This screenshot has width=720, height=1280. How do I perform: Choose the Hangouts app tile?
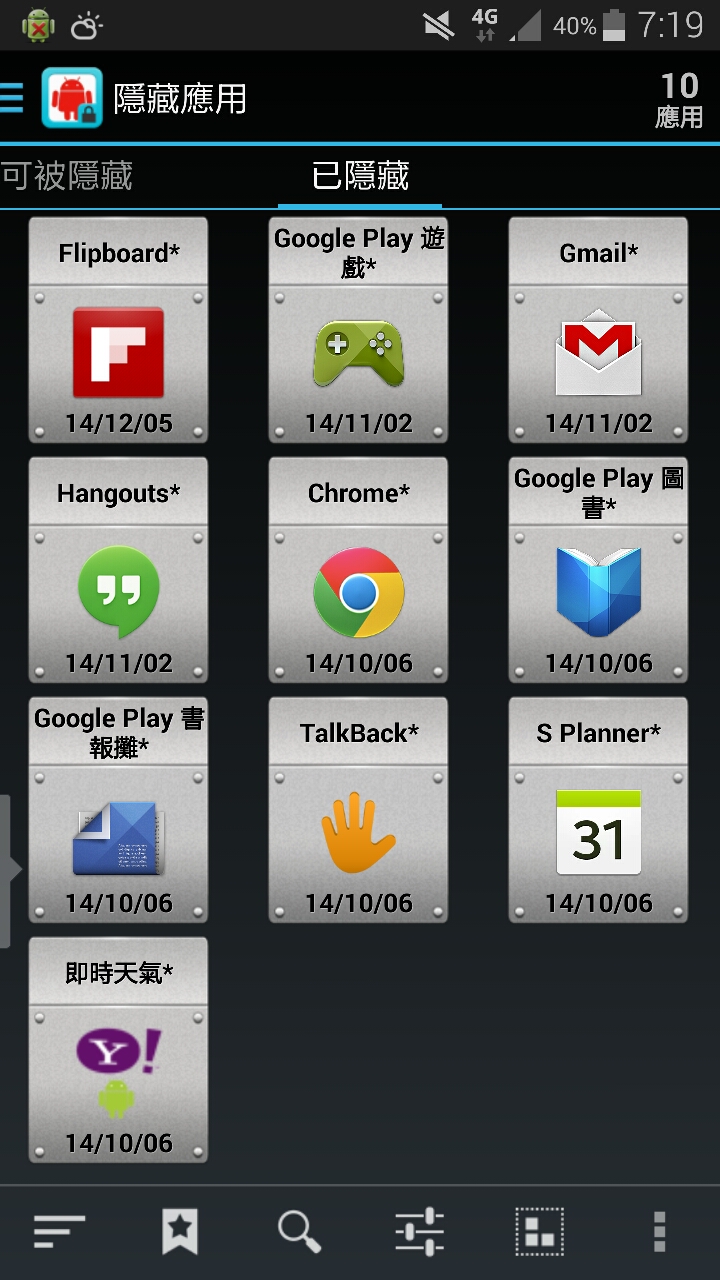pos(118,571)
